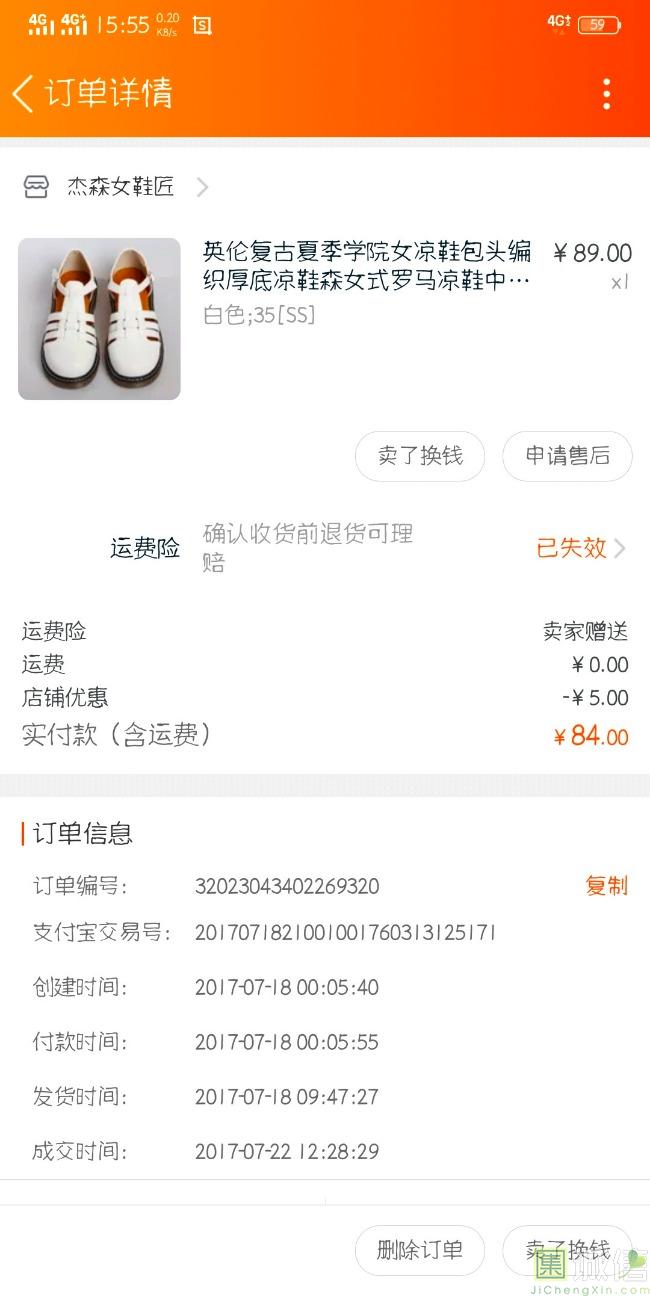Copy the order number with 复制

point(606,886)
